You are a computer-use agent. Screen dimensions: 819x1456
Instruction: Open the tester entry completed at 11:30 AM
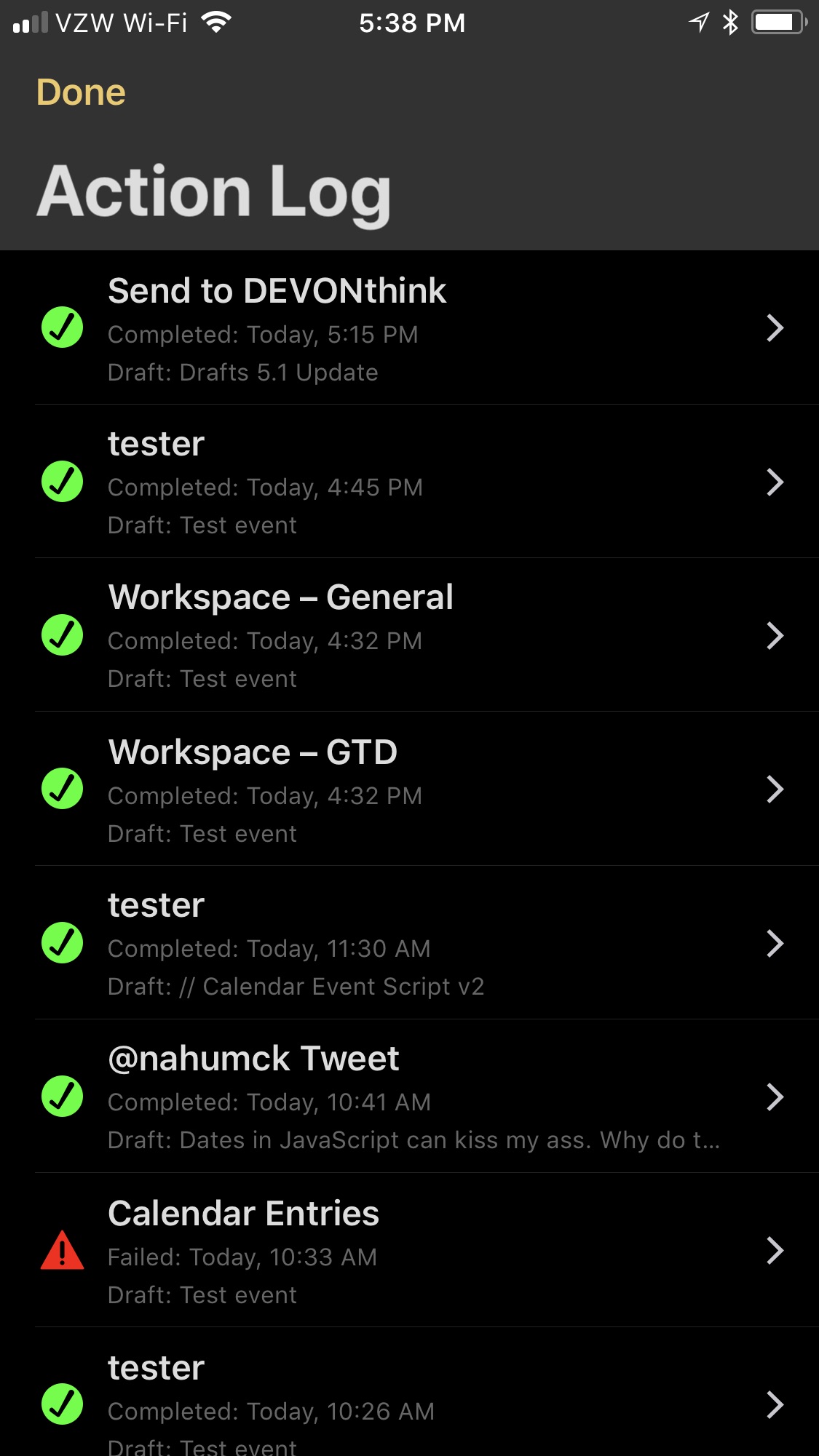point(409,943)
